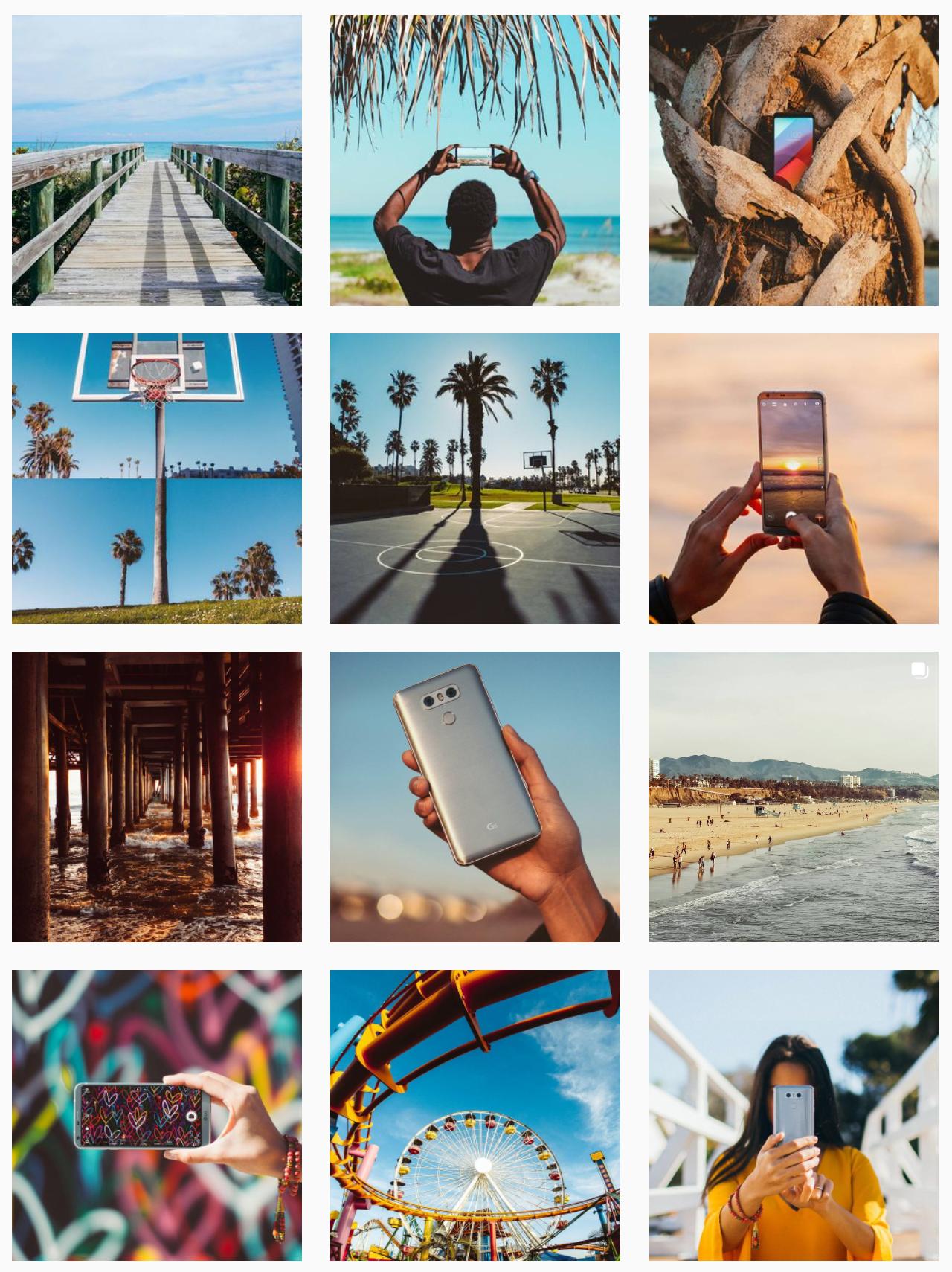The width and height of the screenshot is (952, 1272).
Task: View the under-the-pier pillars photo
Action: (157, 797)
